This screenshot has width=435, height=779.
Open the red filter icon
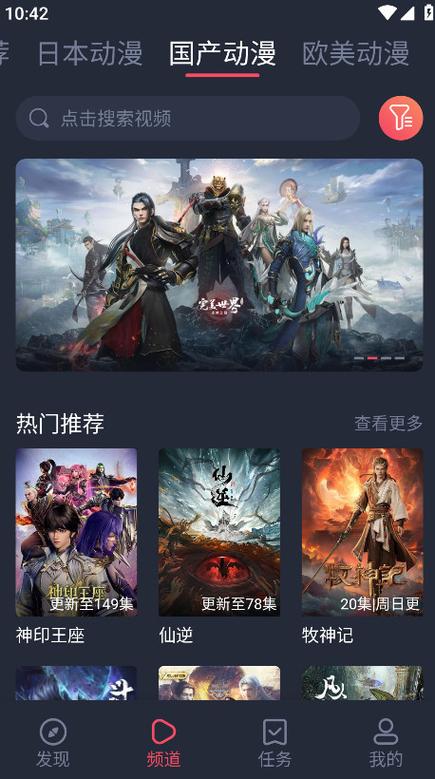click(x=401, y=118)
